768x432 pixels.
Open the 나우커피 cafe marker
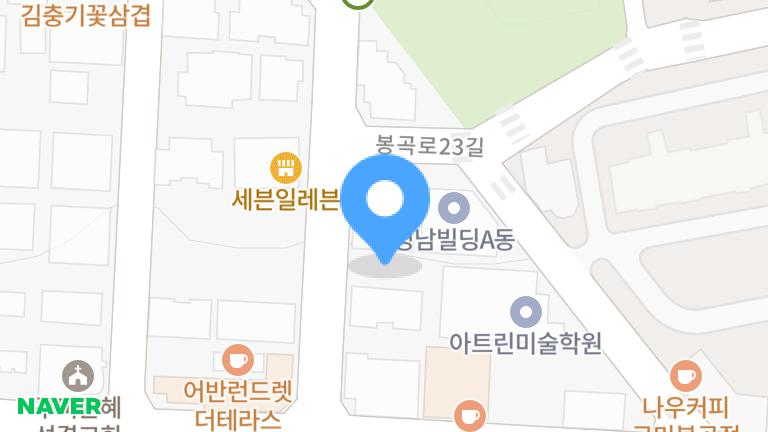tap(686, 376)
